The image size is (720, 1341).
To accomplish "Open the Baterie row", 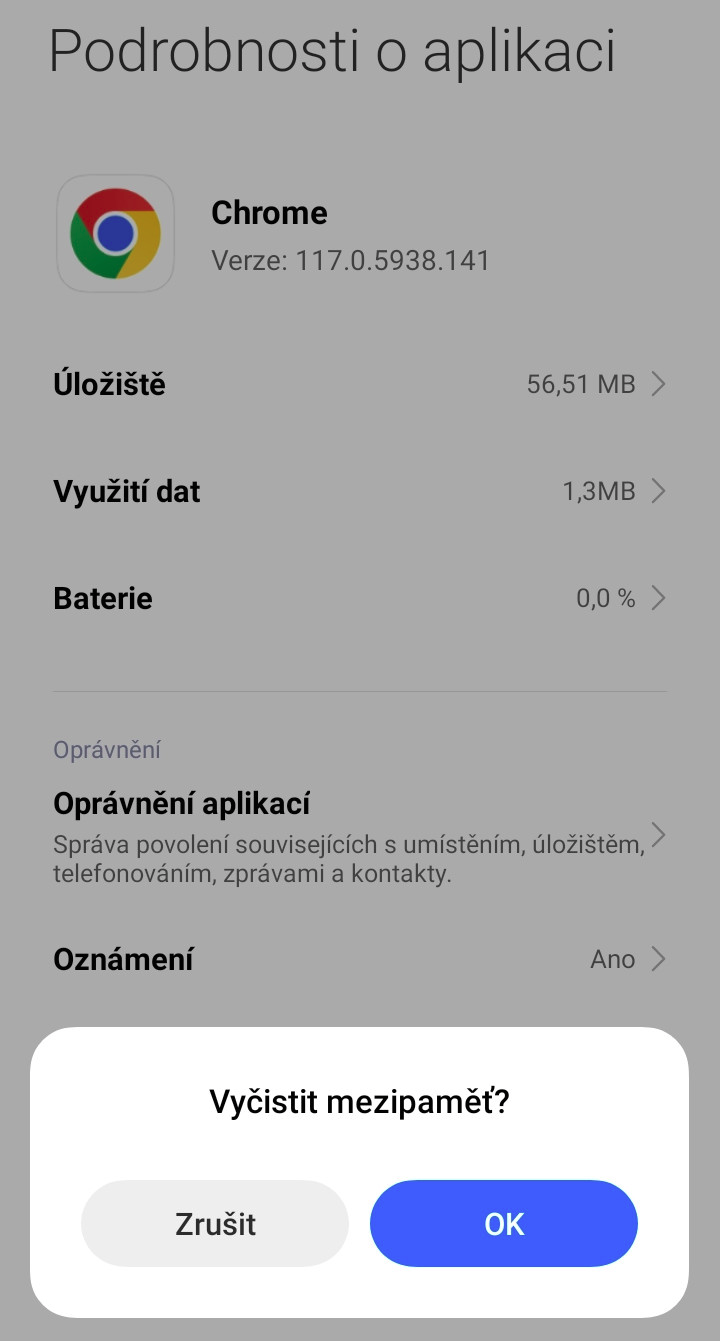I will (359, 598).
